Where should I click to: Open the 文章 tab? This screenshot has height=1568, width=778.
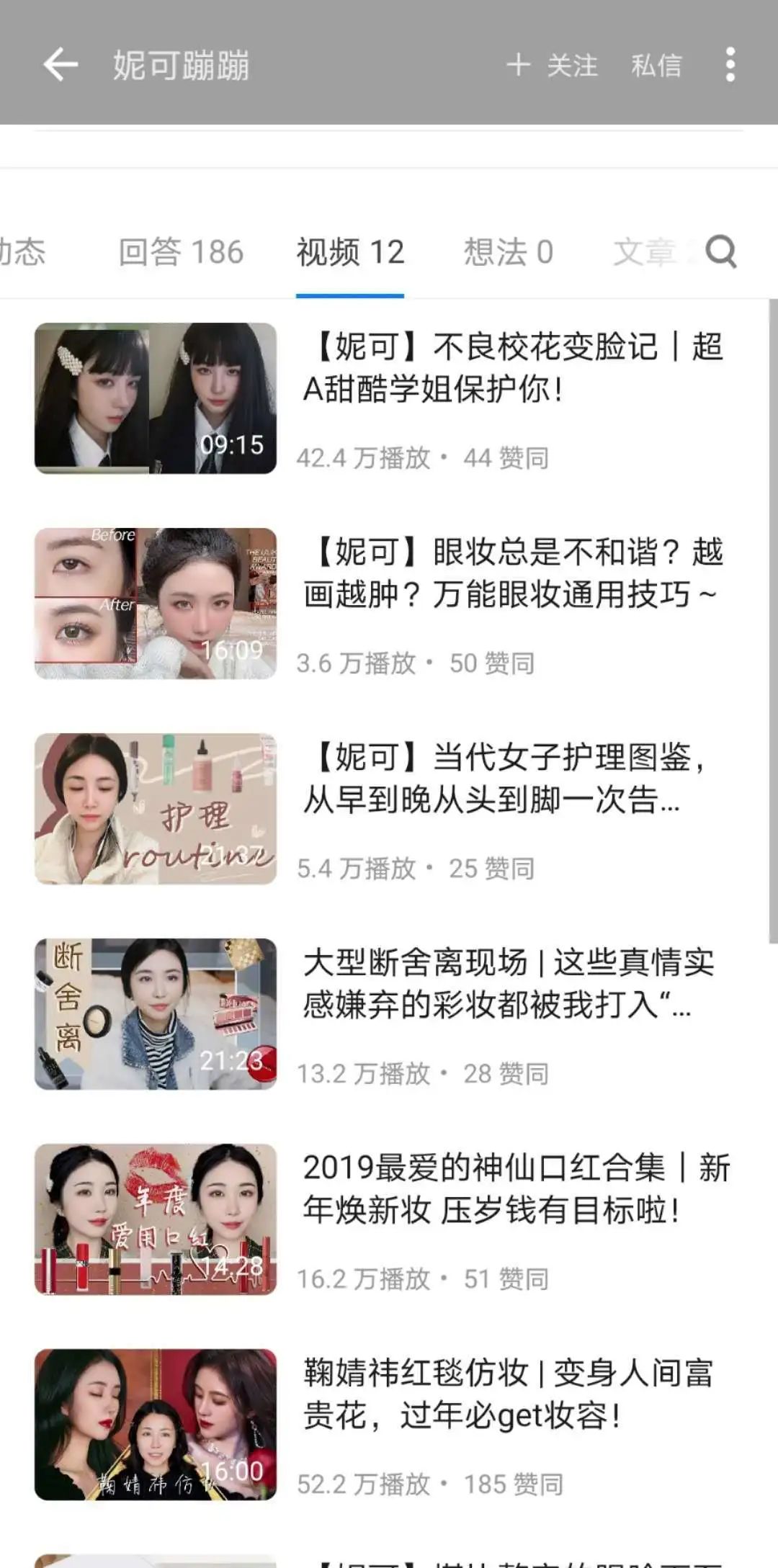(645, 252)
